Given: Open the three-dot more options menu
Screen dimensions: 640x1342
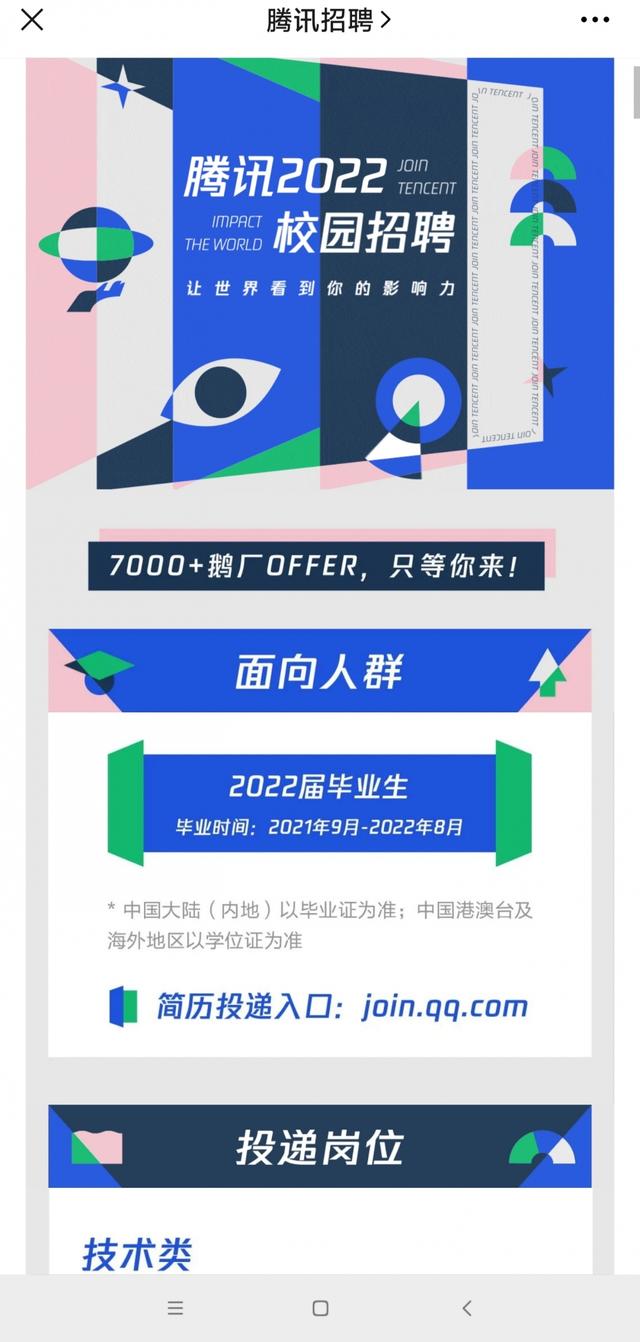Looking at the screenshot, I should (x=594, y=20).
